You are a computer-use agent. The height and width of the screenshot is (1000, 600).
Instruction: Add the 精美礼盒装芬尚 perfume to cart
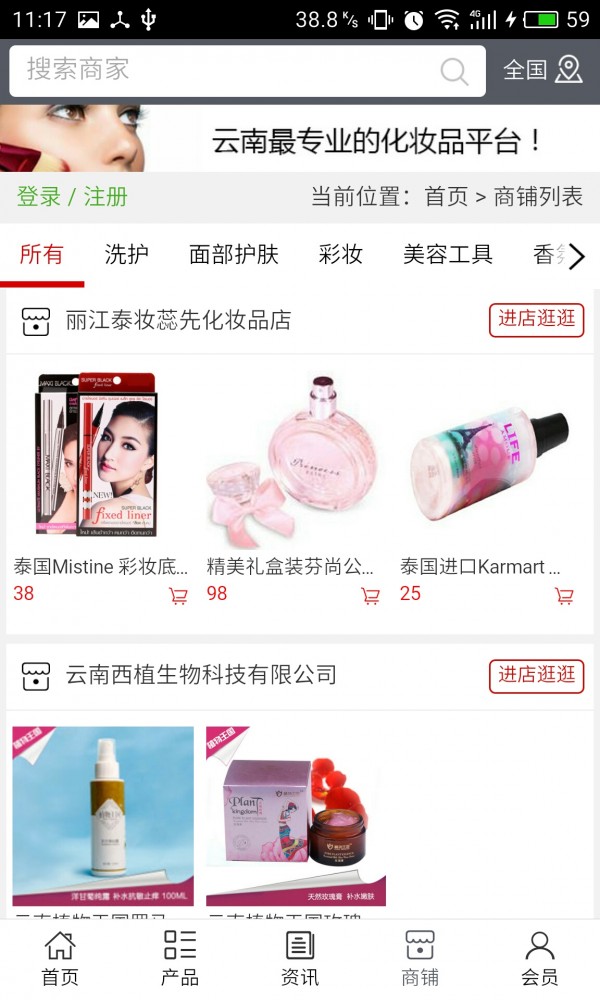(x=370, y=596)
